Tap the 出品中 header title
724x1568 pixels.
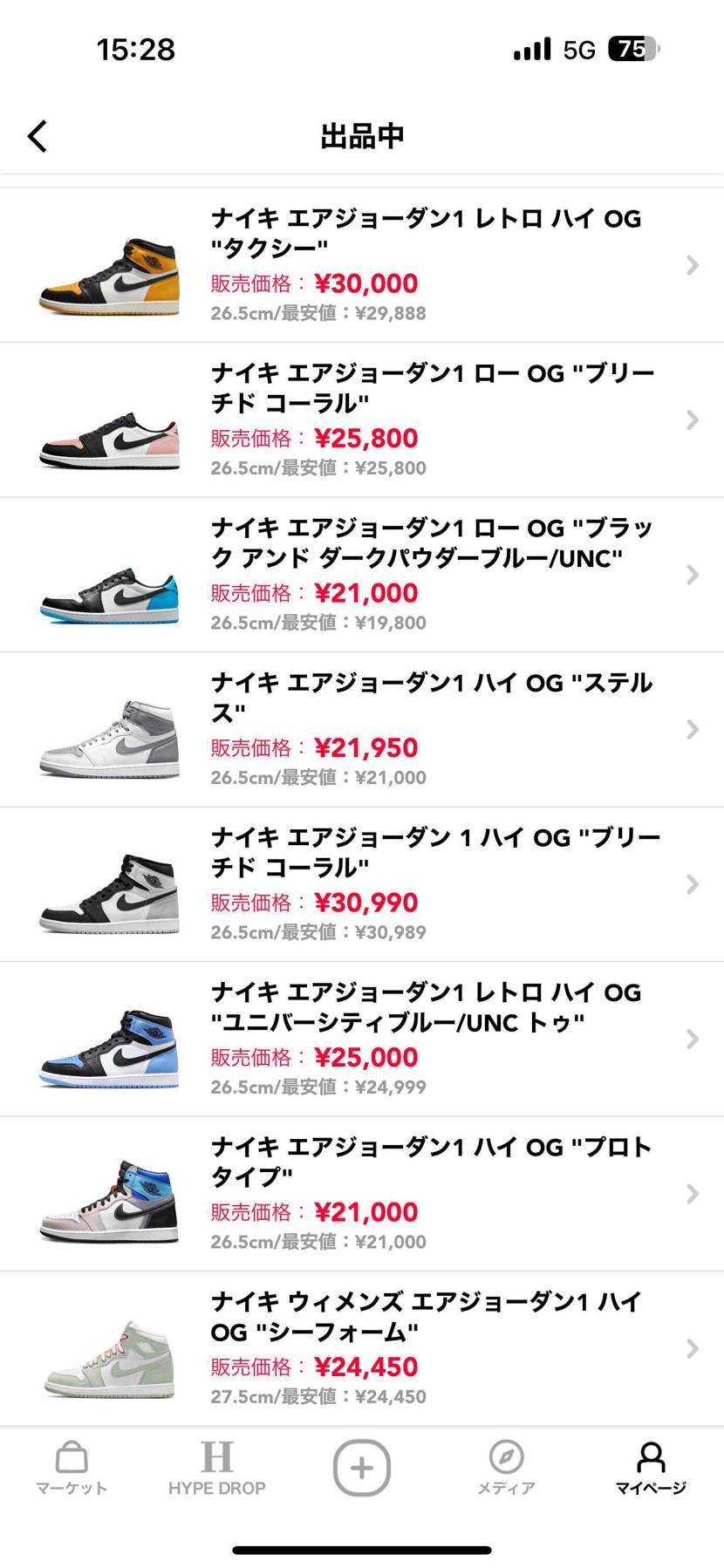[362, 136]
